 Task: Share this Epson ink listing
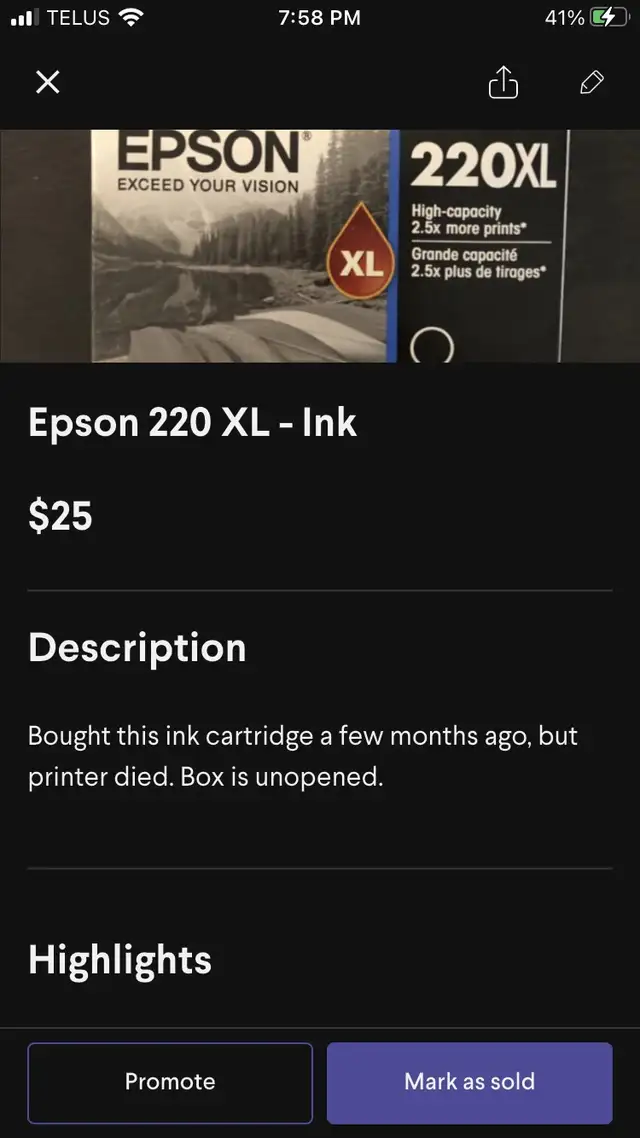[503, 83]
